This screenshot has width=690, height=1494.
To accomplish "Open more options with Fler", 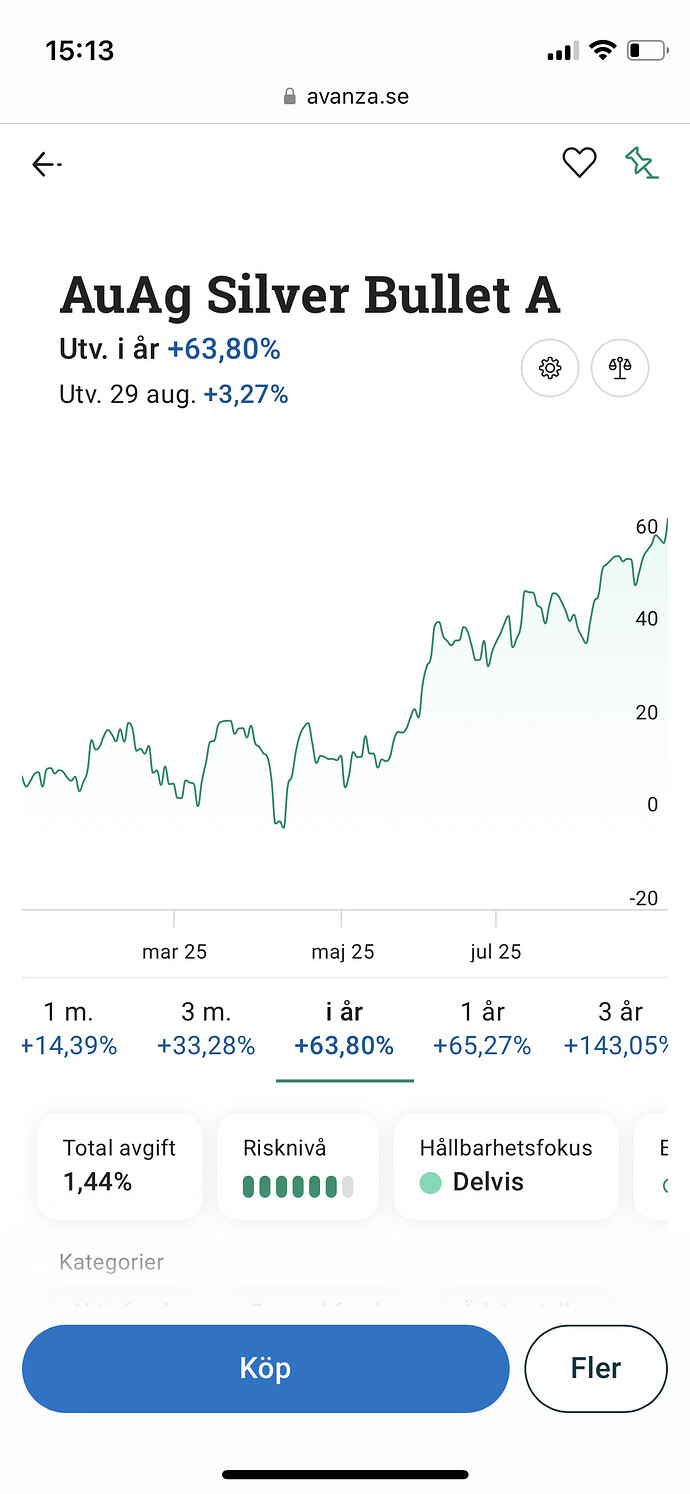I will click(x=596, y=1368).
